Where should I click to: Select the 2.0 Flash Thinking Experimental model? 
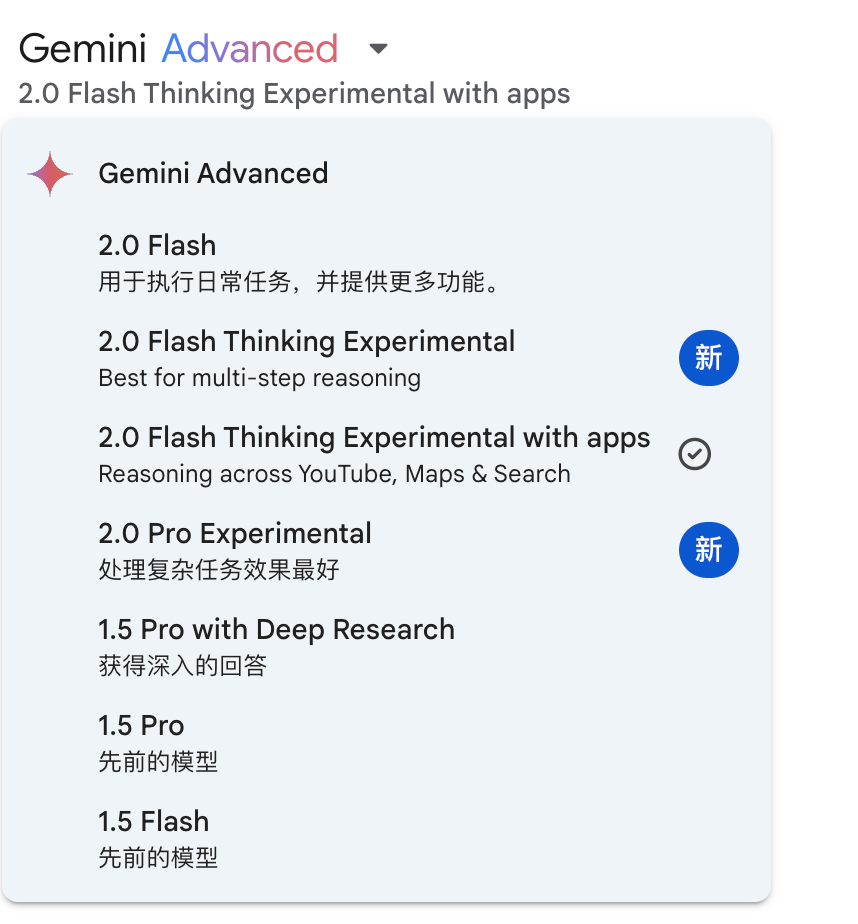306,342
